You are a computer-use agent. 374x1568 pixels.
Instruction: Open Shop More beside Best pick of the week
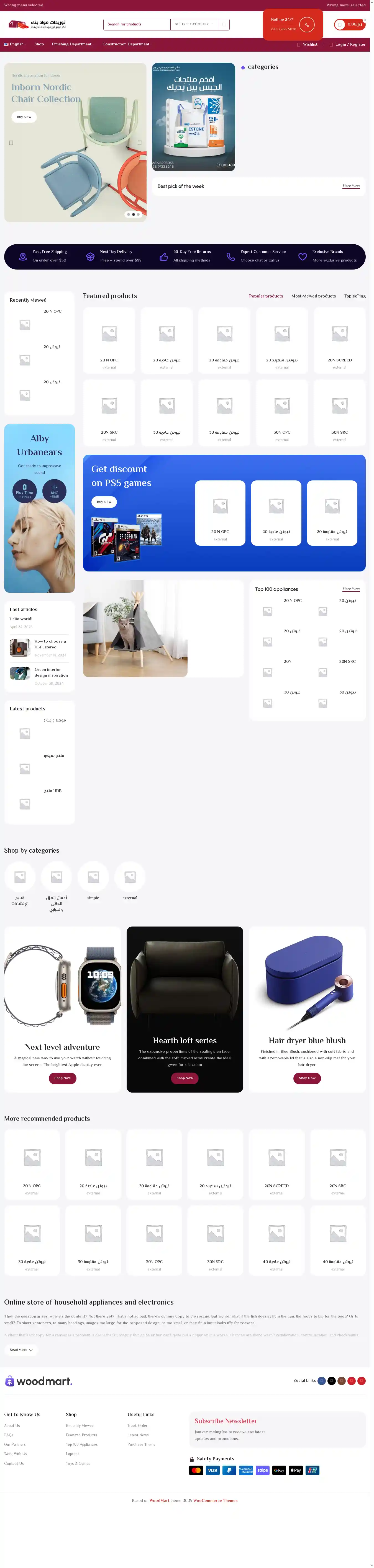[x=351, y=186]
